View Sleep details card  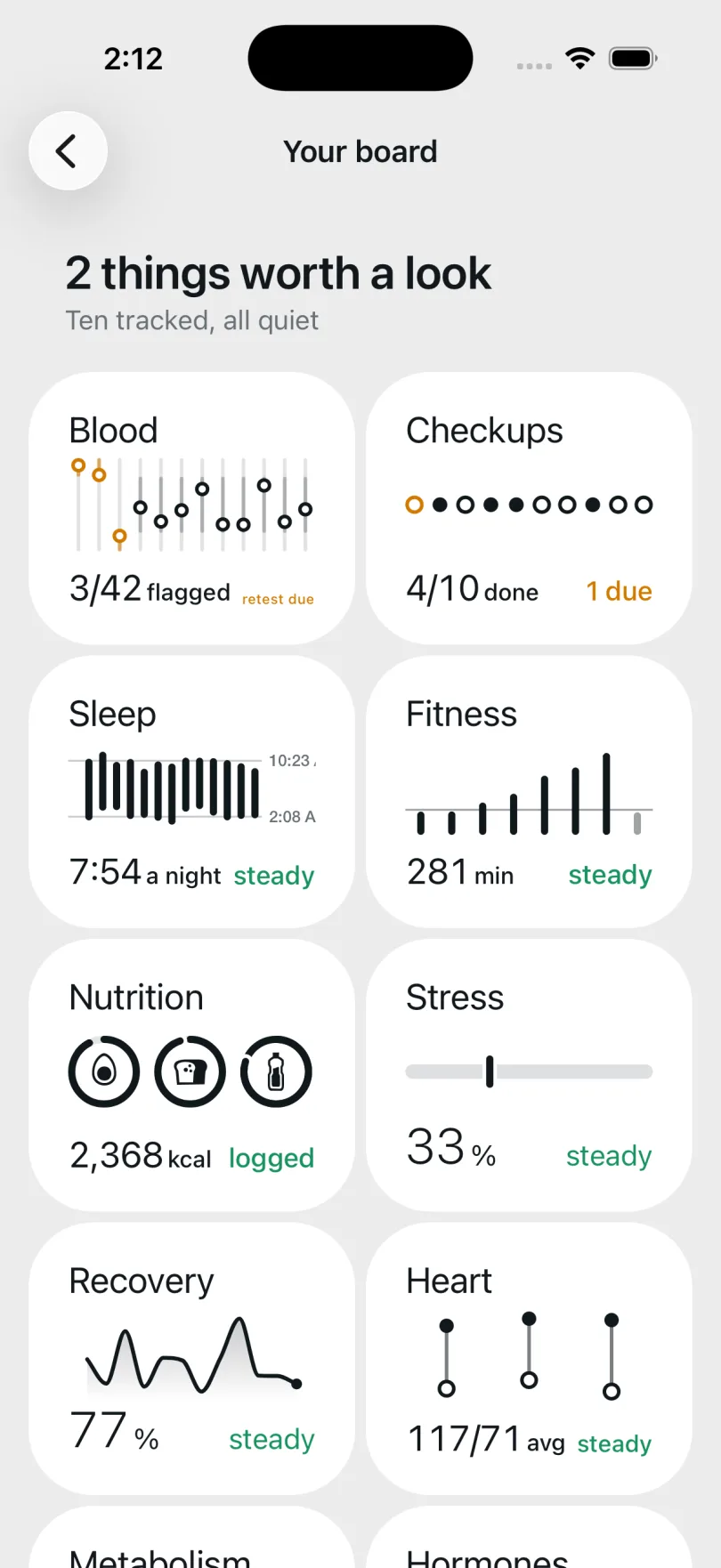(x=191, y=792)
